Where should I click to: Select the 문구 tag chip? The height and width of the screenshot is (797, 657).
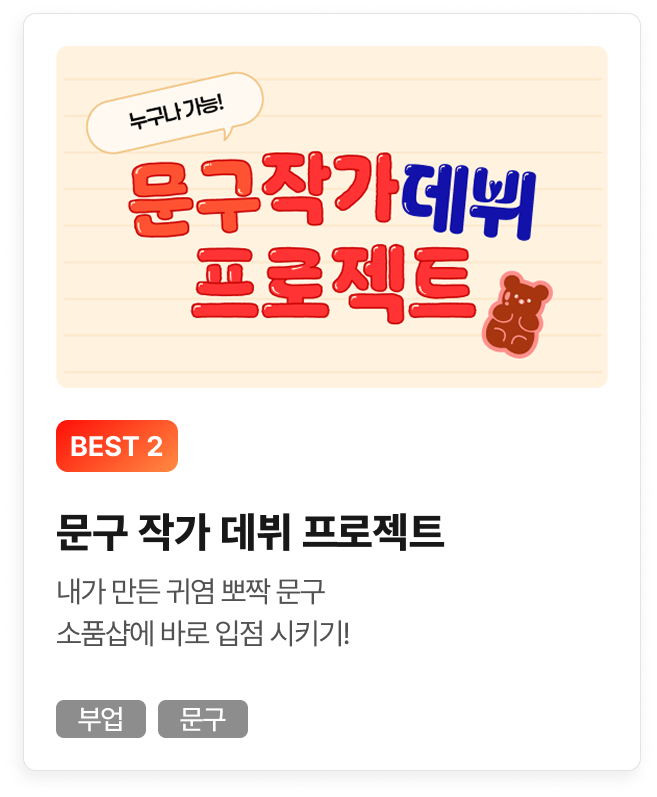coord(203,719)
